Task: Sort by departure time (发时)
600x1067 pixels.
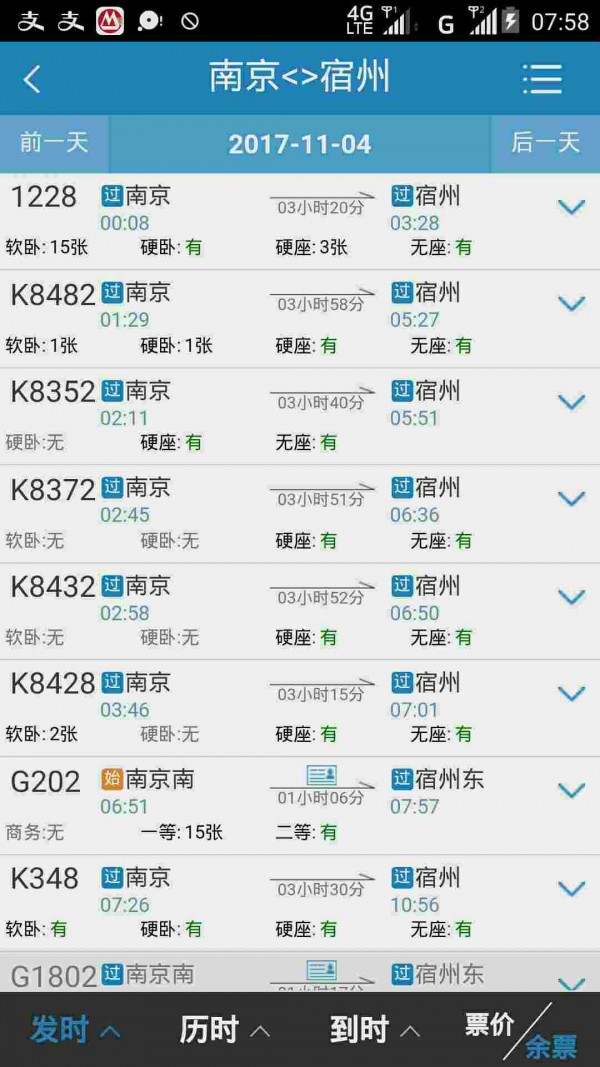Action: 75,1030
